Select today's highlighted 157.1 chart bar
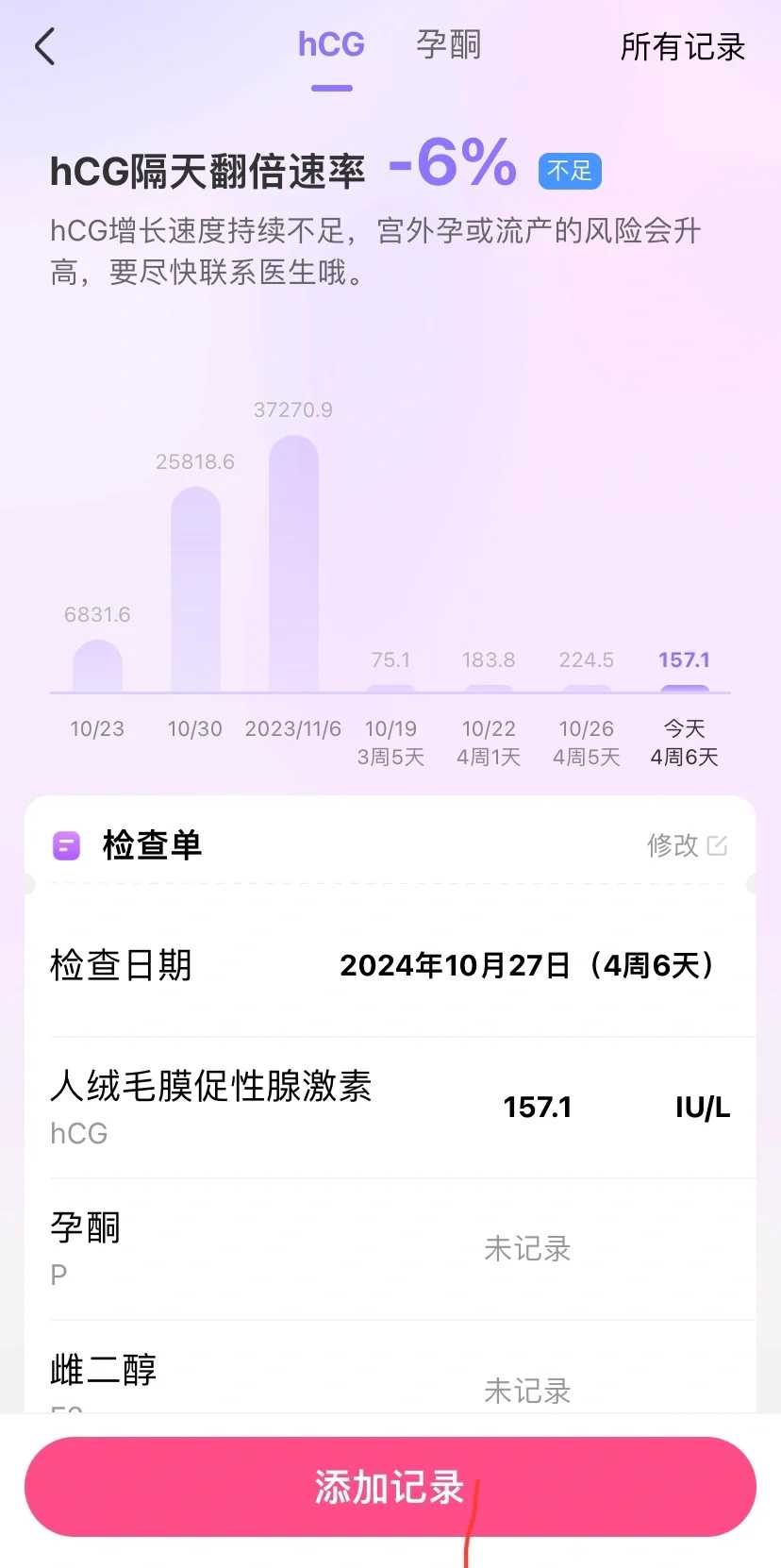Screen dimensions: 781x1568 tap(683, 689)
